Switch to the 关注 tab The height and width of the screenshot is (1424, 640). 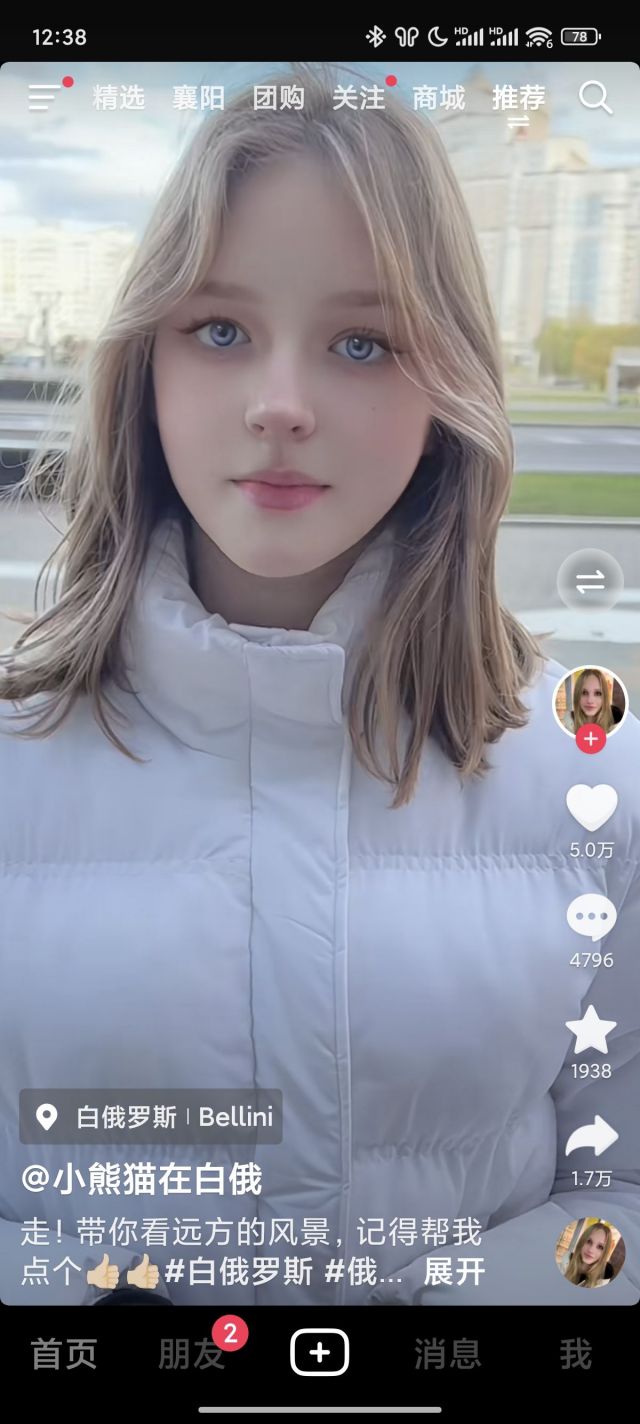(x=358, y=97)
